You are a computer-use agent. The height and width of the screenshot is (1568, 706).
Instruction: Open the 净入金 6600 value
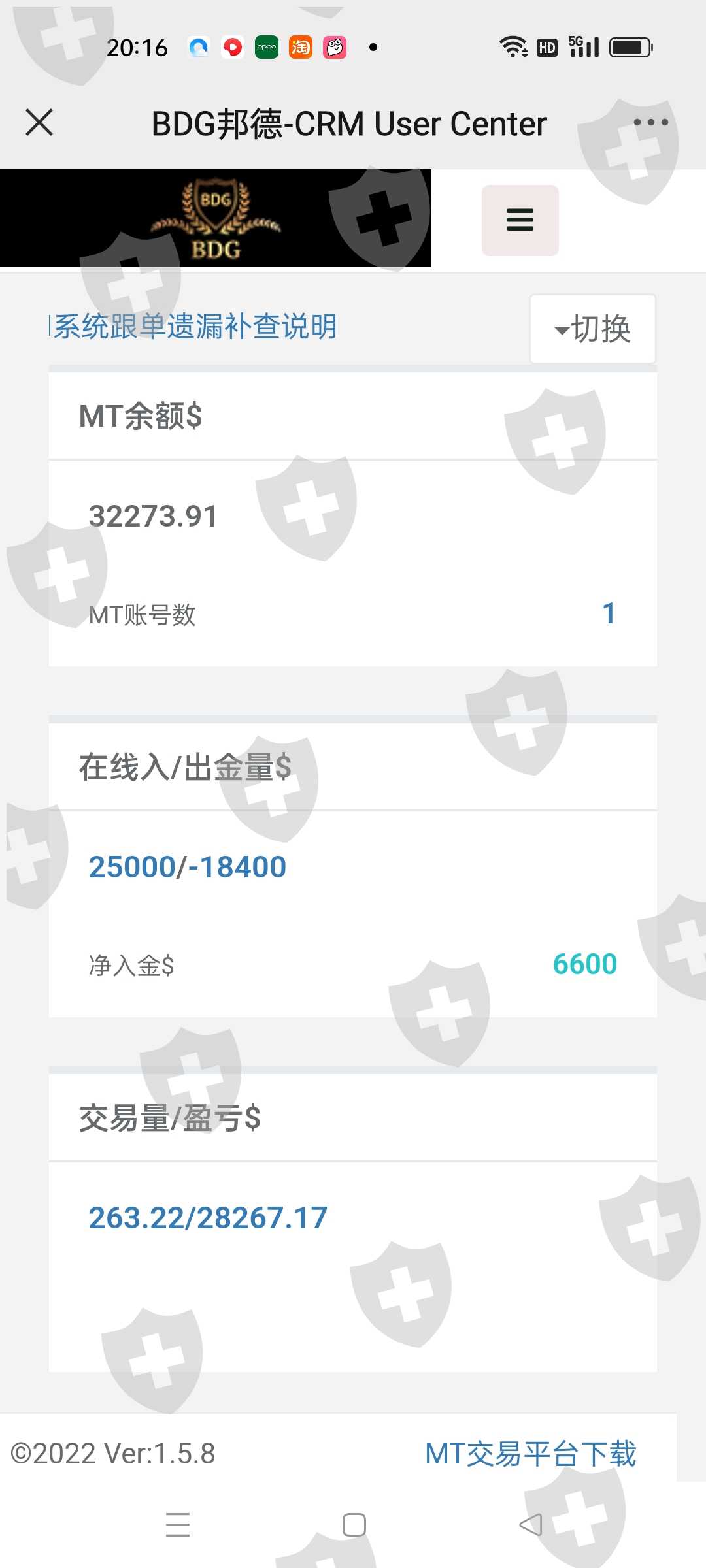click(x=585, y=964)
